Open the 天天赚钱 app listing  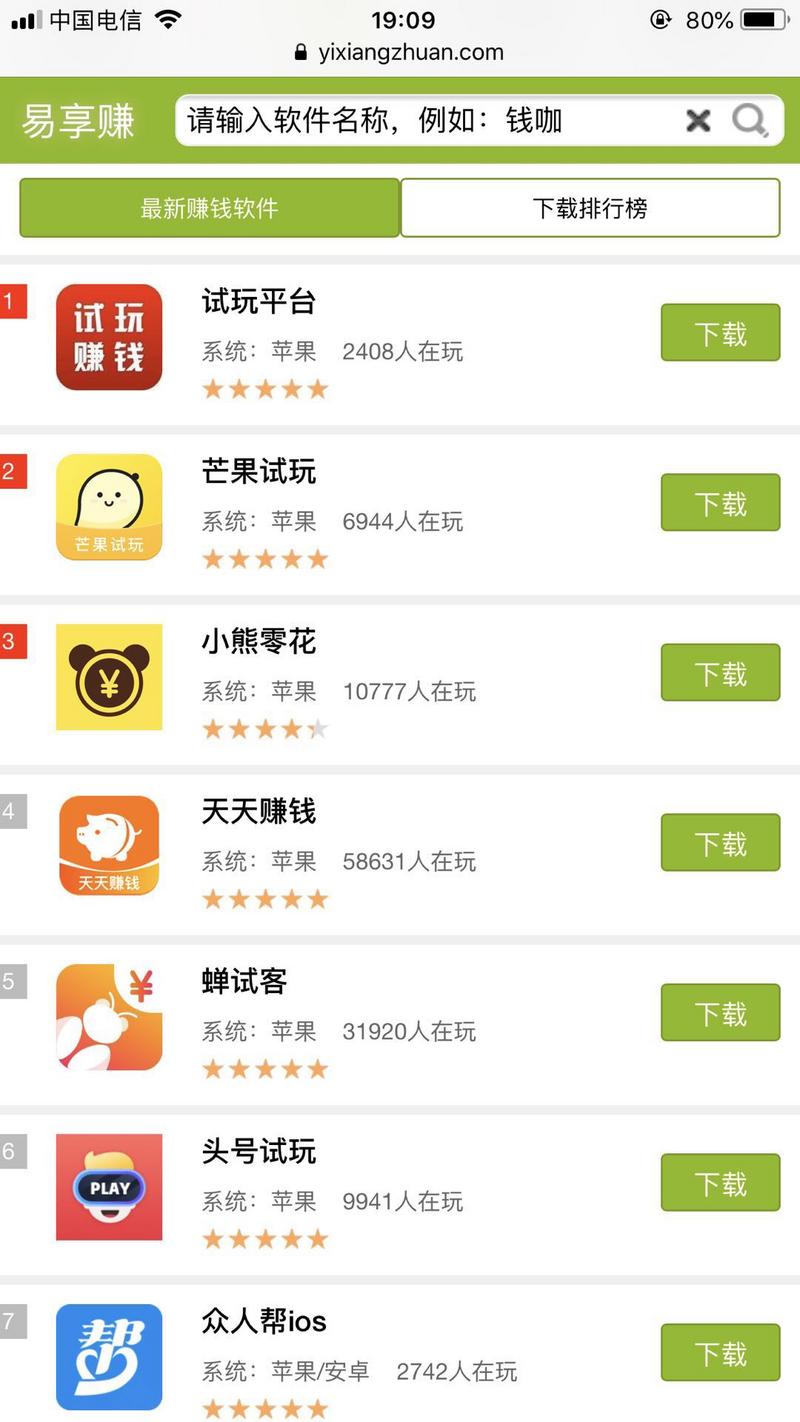(258, 811)
